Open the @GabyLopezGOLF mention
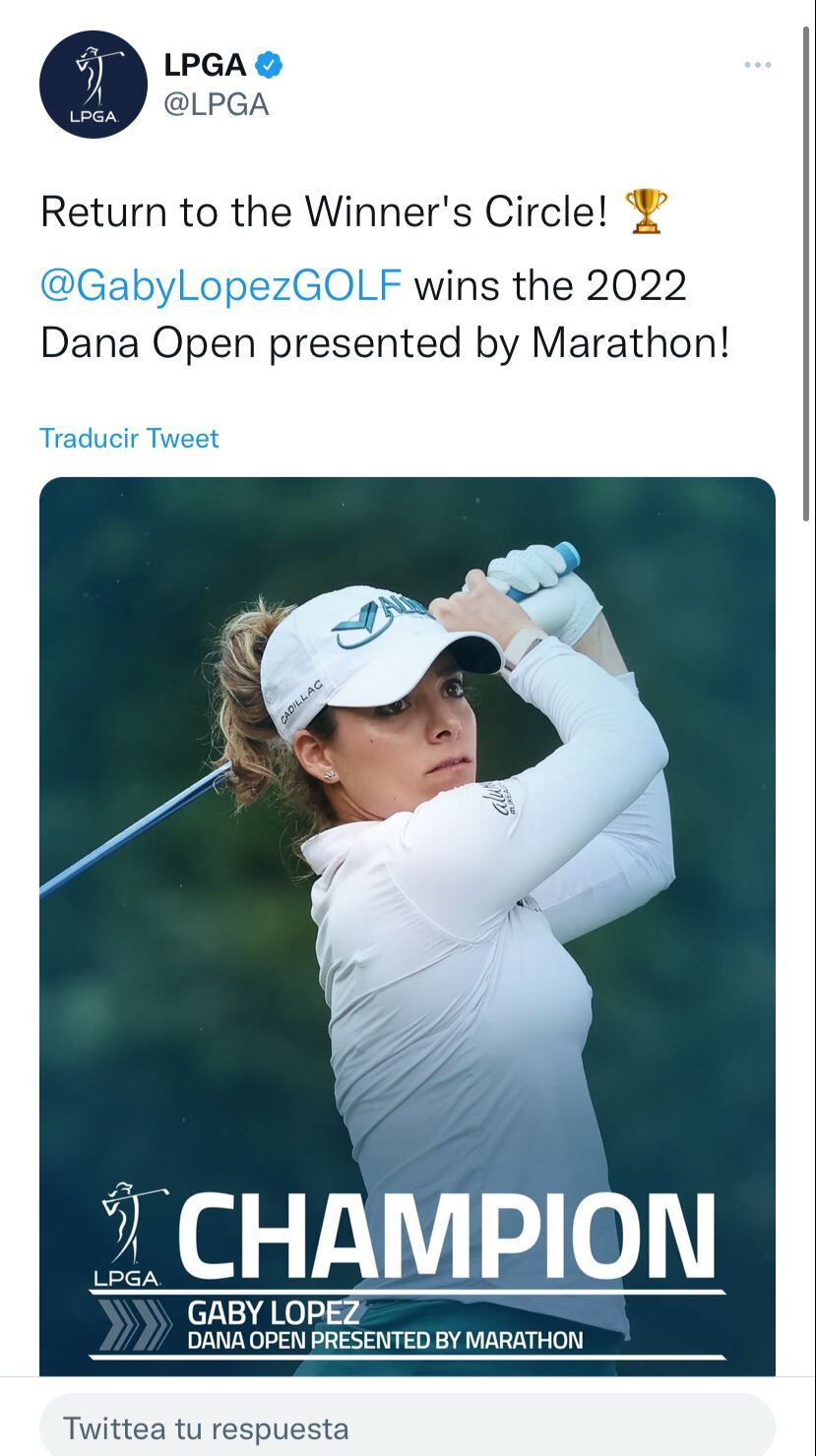Viewport: 816px width, 1456px height. tap(221, 286)
